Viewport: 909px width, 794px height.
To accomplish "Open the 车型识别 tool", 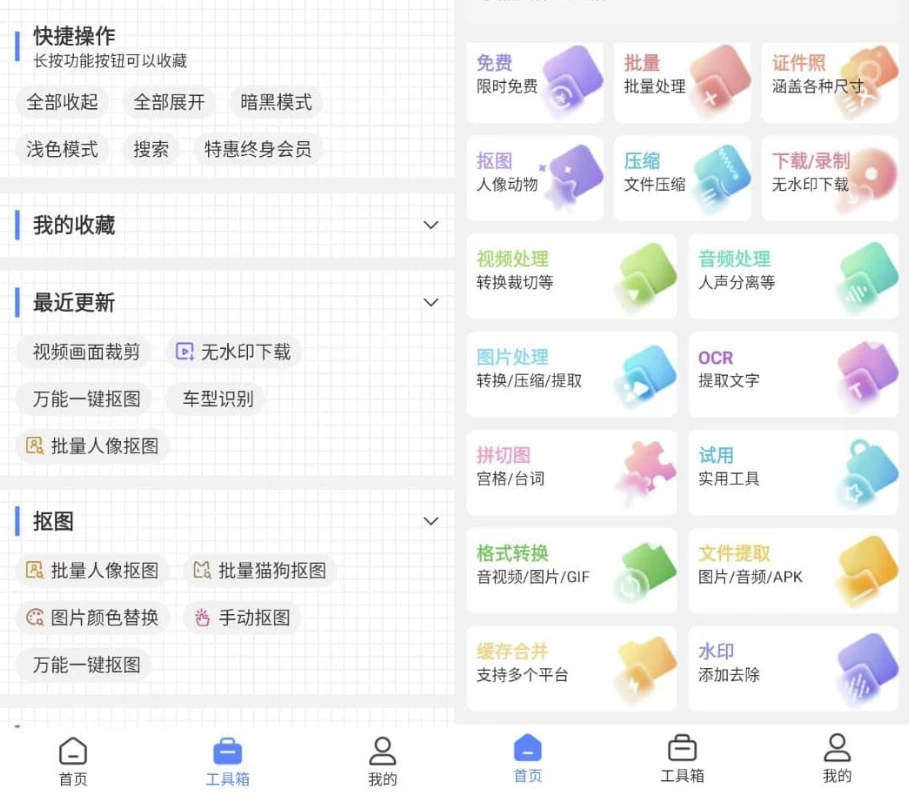I will (x=217, y=399).
